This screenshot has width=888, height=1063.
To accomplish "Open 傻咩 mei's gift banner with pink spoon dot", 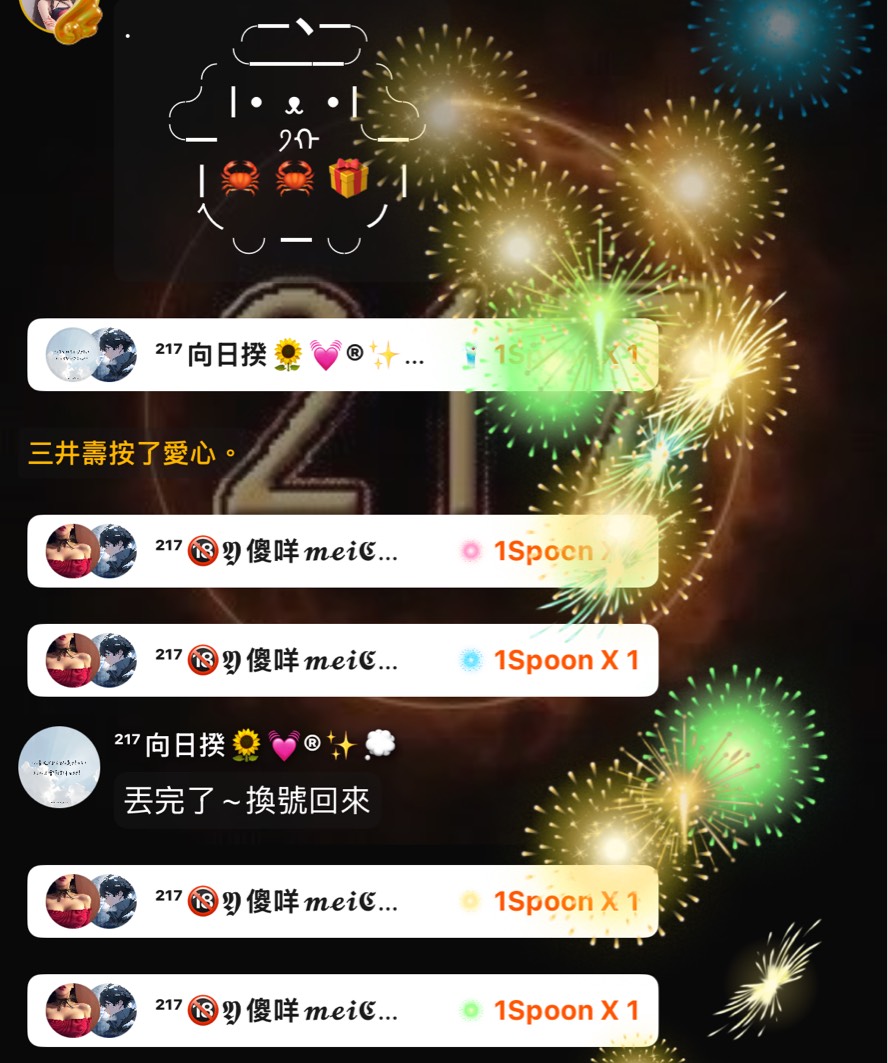I will click(x=342, y=551).
